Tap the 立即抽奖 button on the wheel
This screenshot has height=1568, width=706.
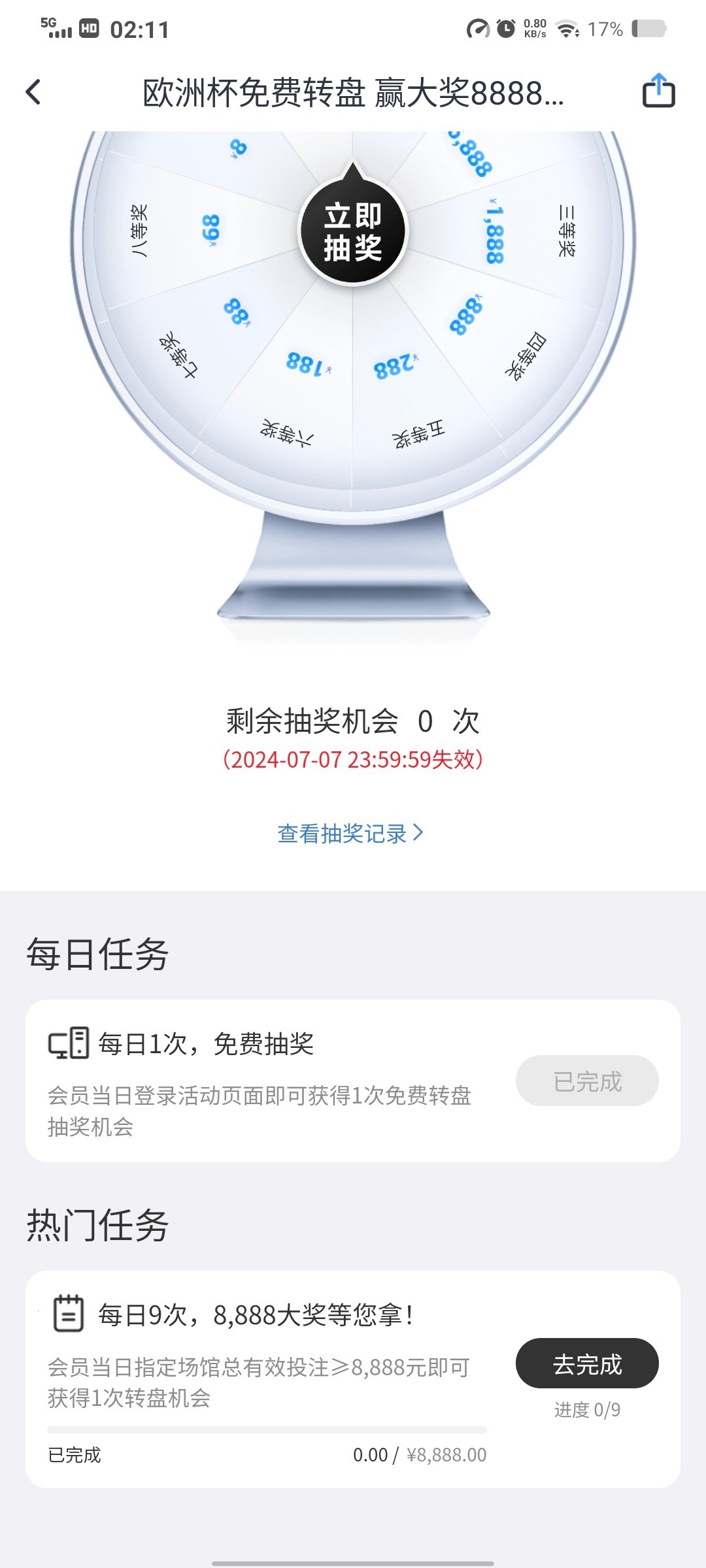(353, 232)
